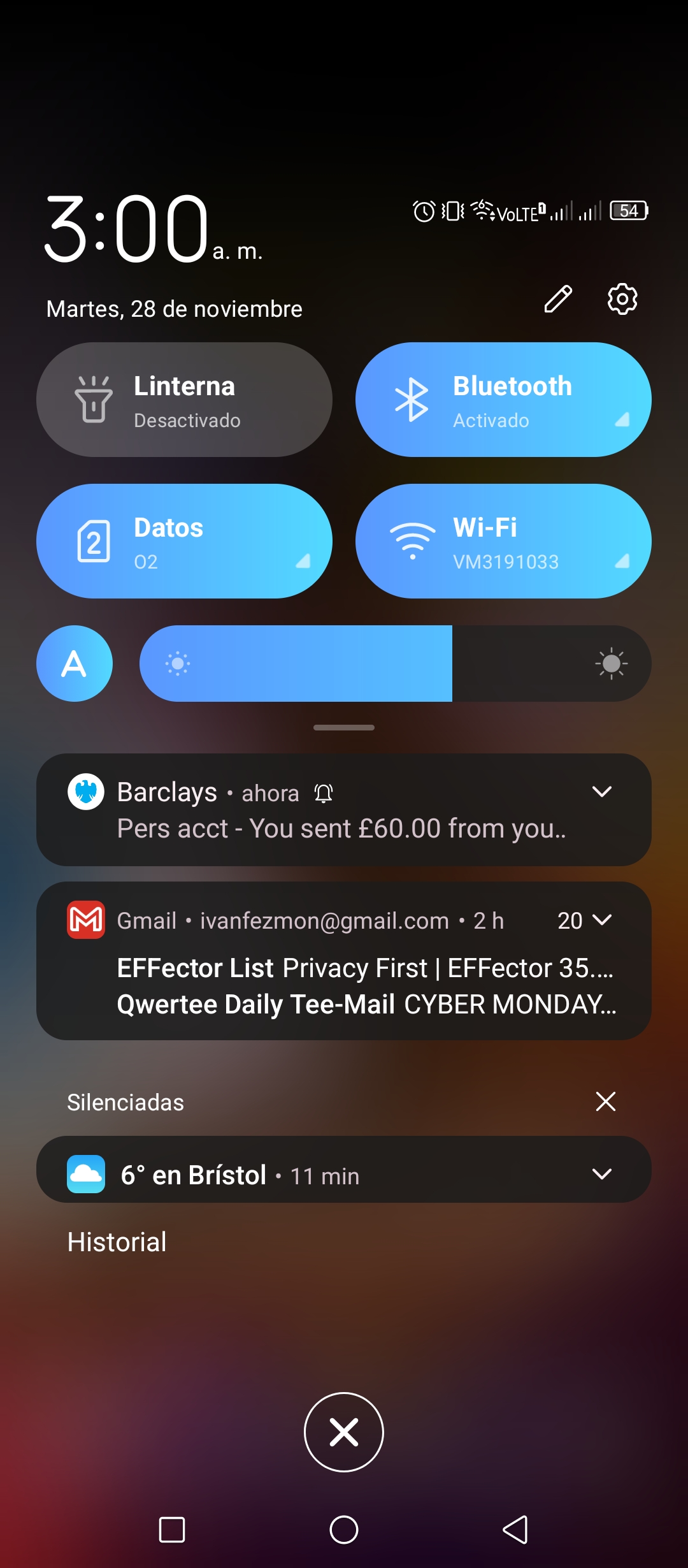Viewport: 688px width, 1568px height.
Task: Toggle the auto-brightness A button
Action: click(75, 664)
